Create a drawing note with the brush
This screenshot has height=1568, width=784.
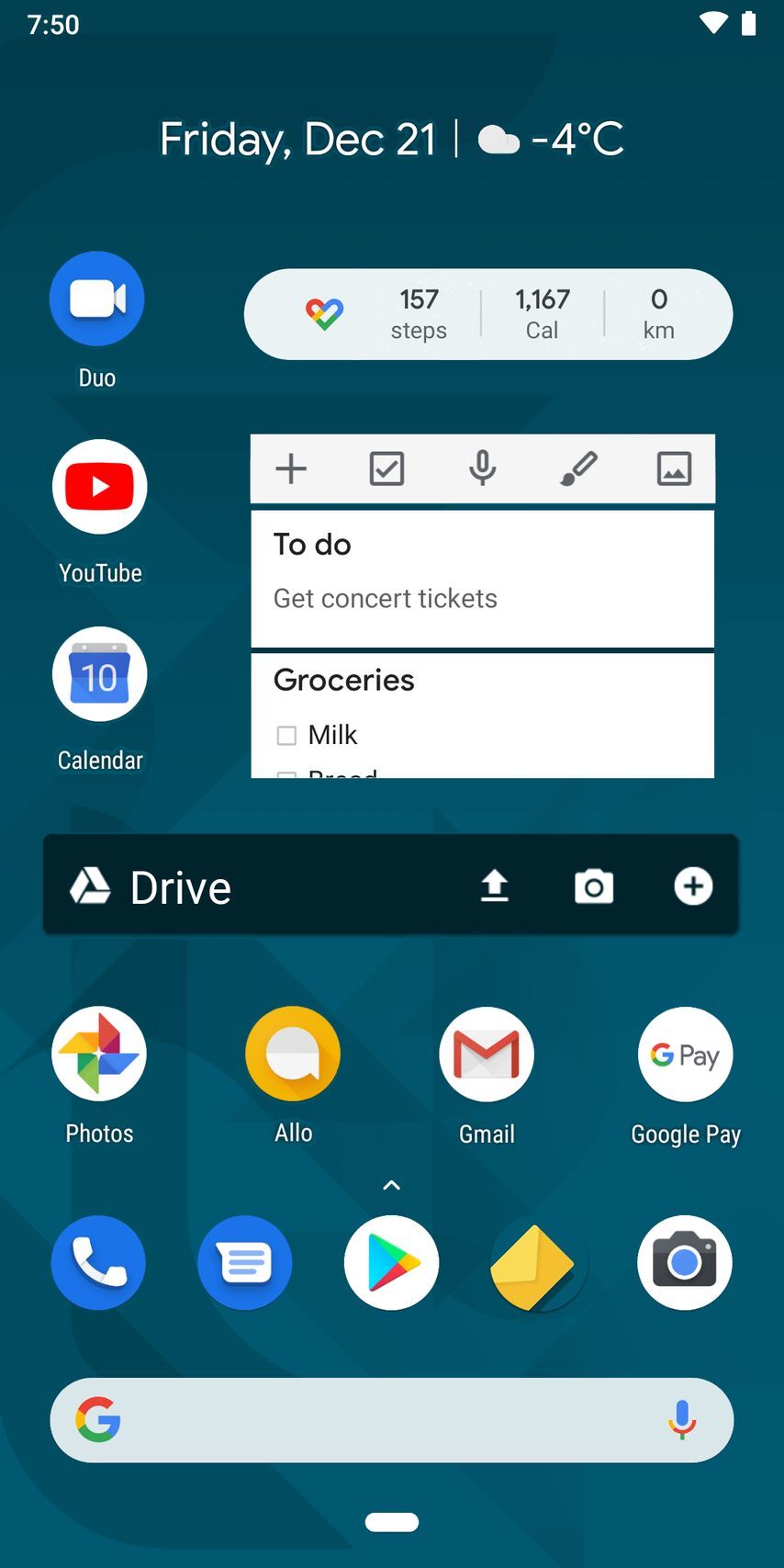578,468
